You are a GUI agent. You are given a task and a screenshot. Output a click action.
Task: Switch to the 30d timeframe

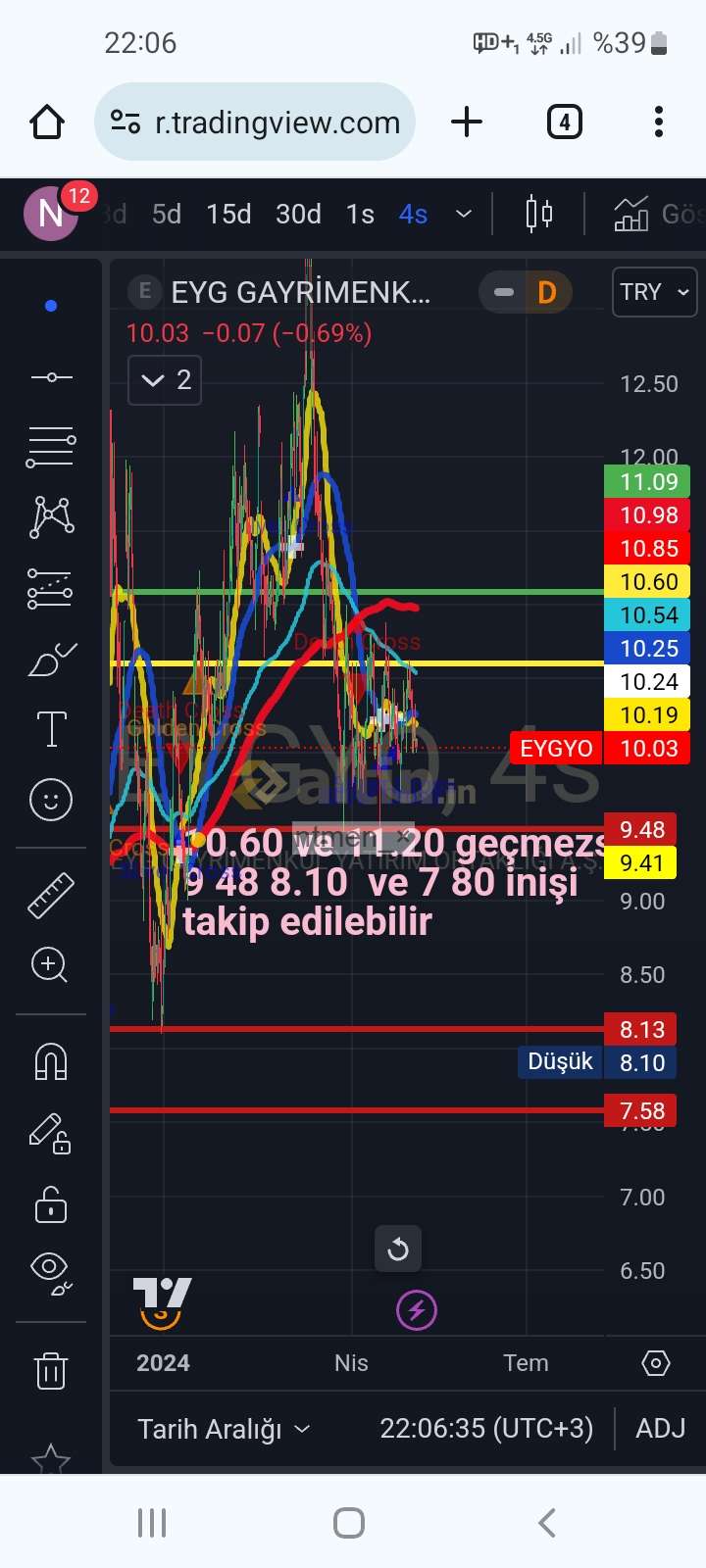coord(298,214)
